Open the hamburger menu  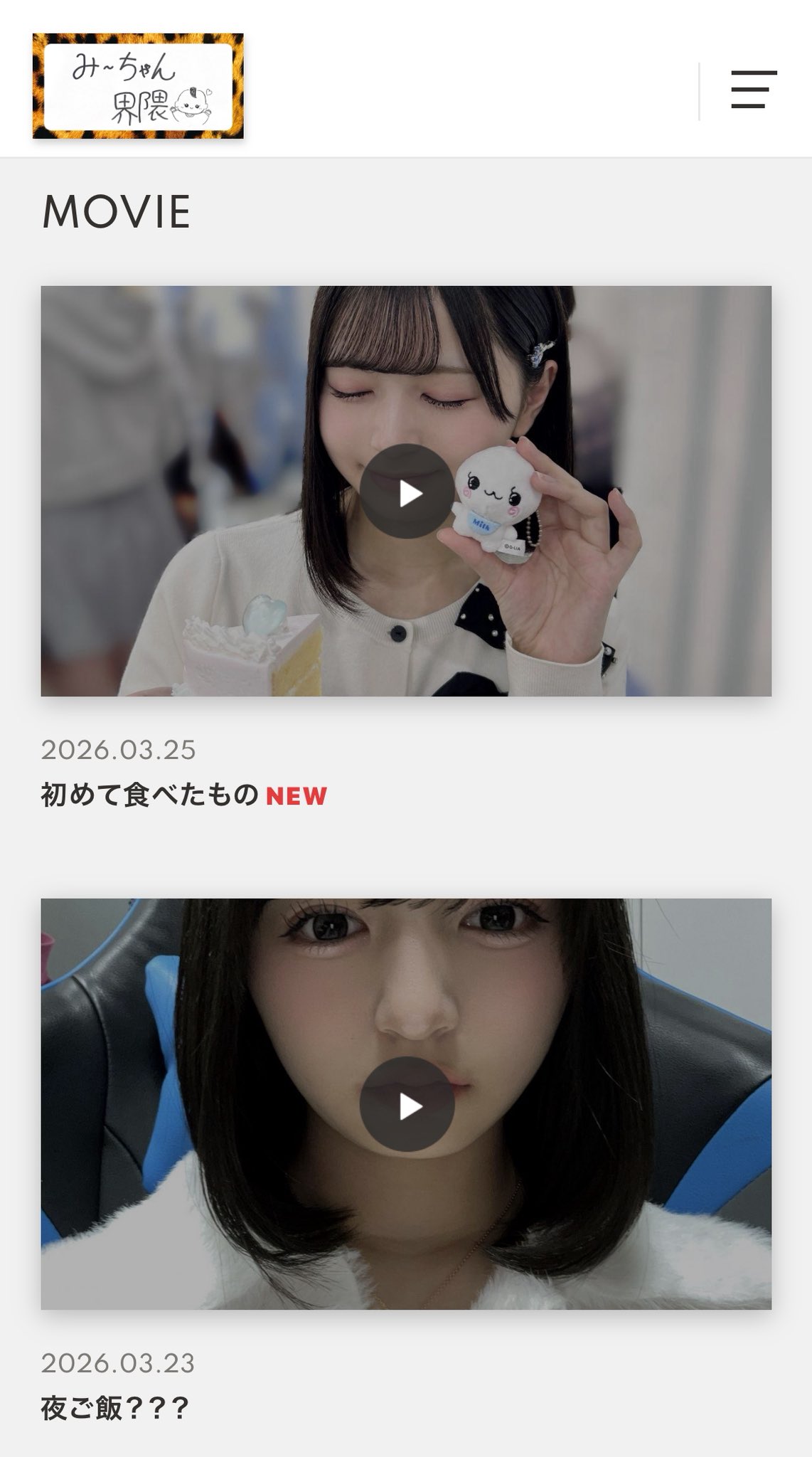click(x=754, y=90)
